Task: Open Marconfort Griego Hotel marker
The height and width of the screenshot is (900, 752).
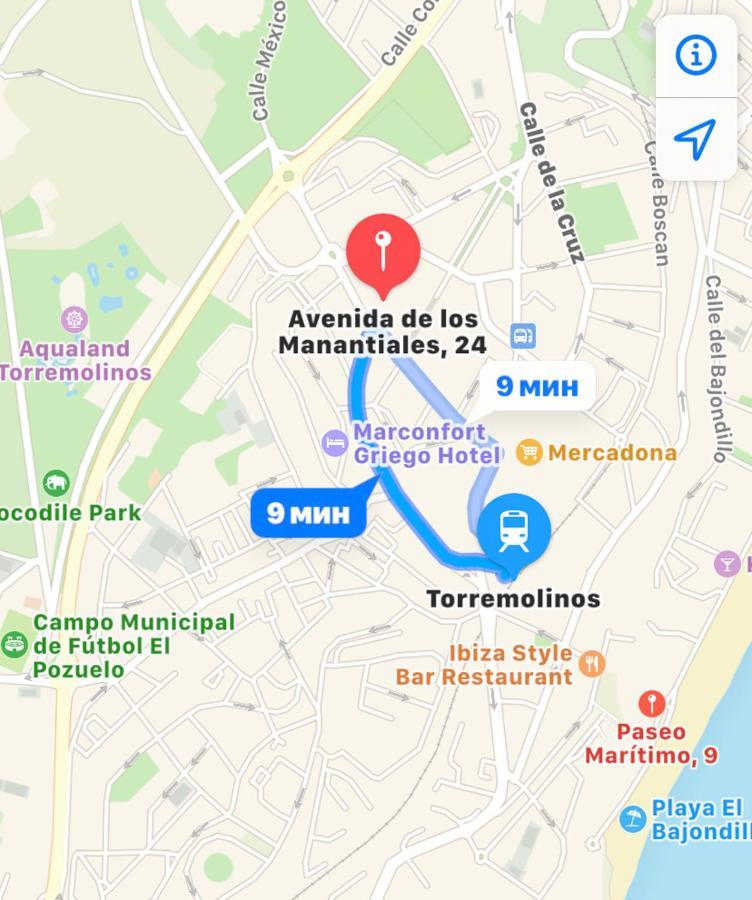Action: (x=335, y=443)
